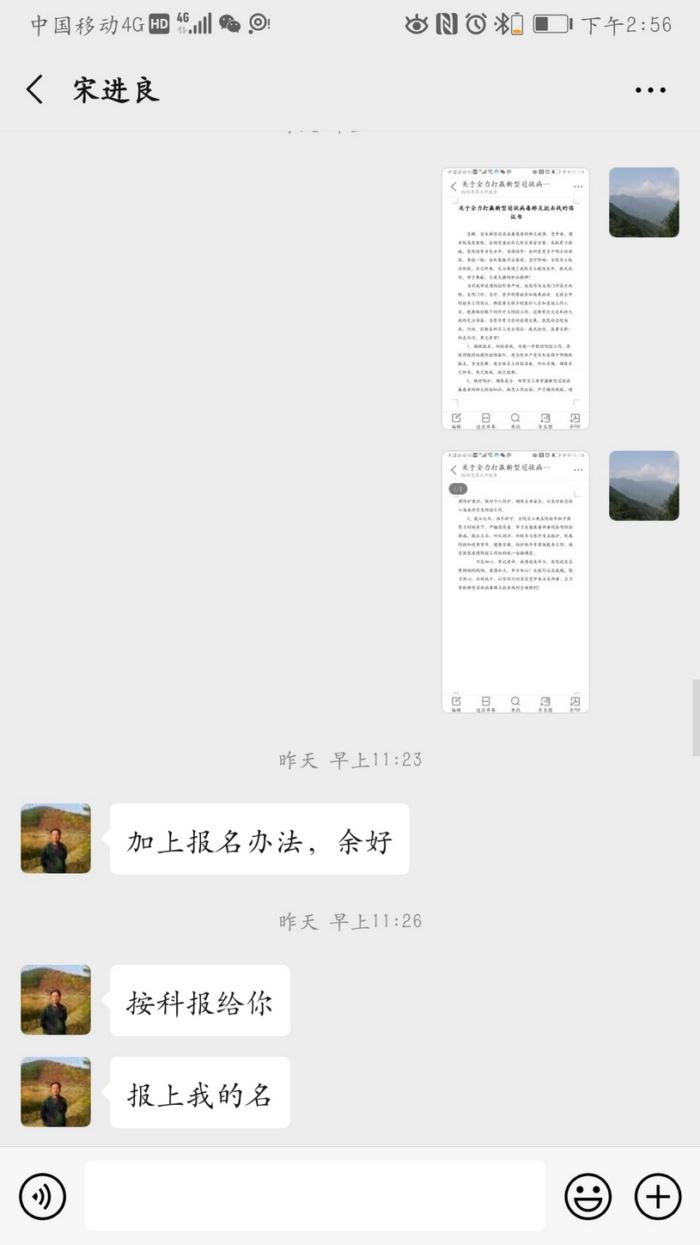Switch to voice message input
The image size is (700, 1245).
click(42, 1196)
